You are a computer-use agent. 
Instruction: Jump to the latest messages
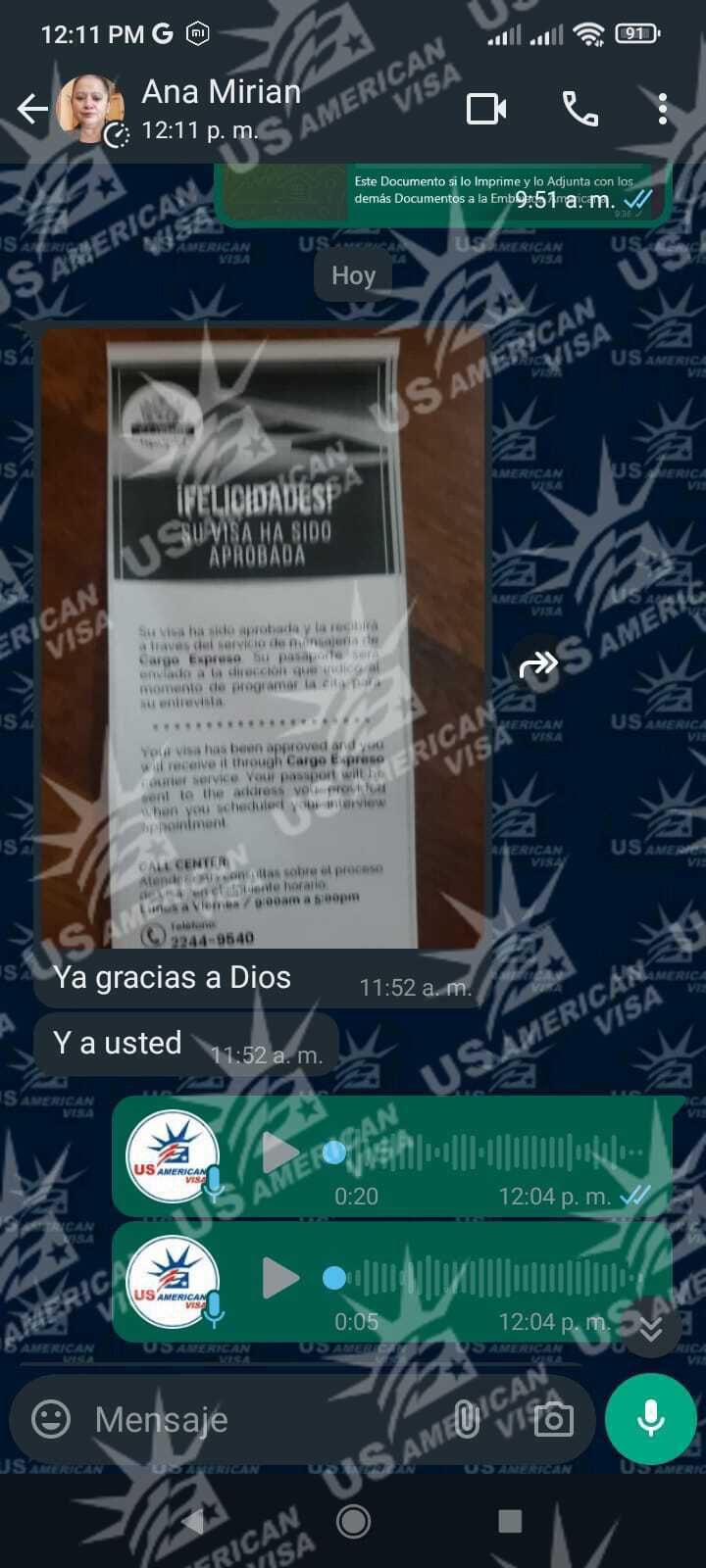[651, 1328]
